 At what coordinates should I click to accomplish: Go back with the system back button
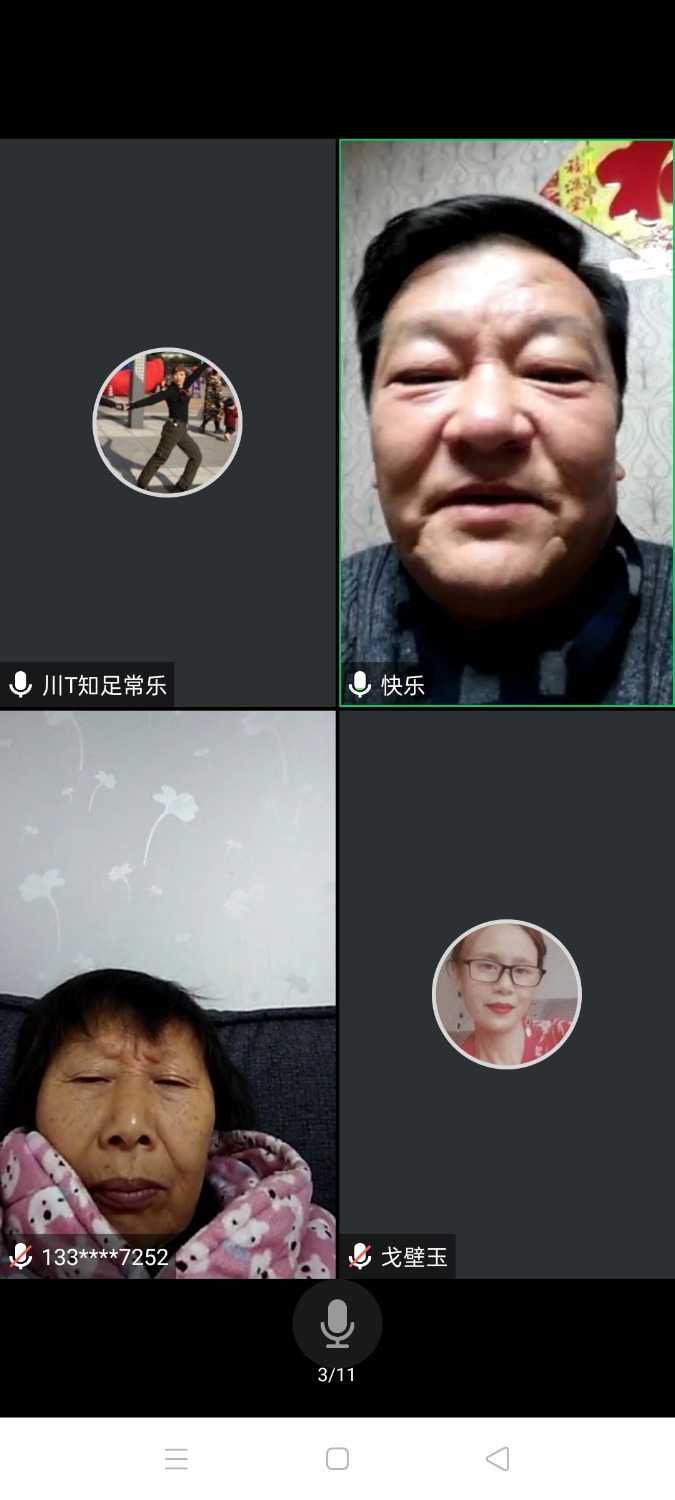497,1459
